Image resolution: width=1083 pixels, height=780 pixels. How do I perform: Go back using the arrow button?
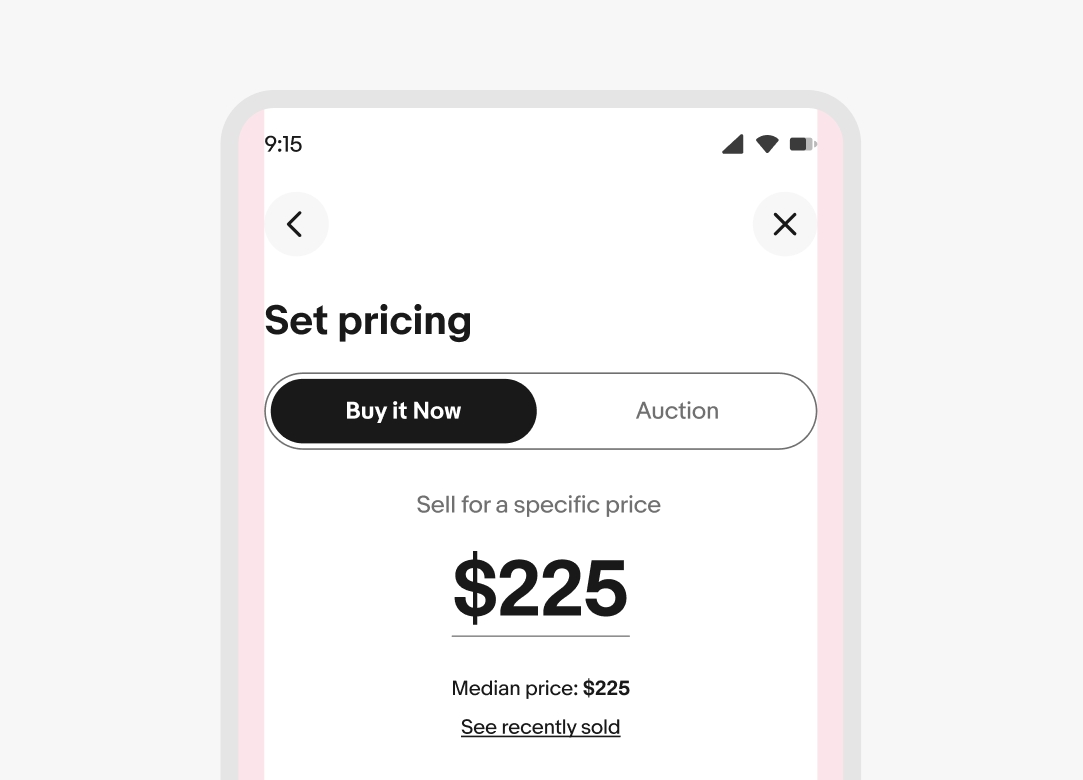click(x=296, y=224)
